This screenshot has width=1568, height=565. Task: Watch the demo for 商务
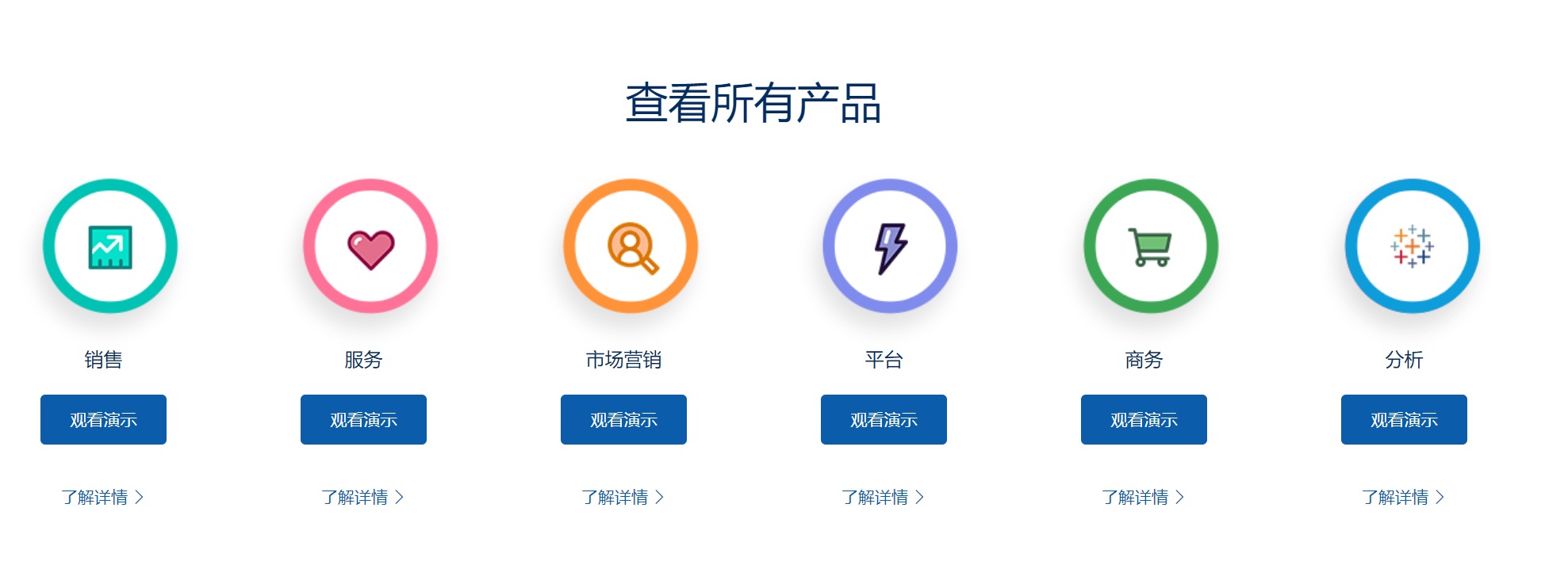pyautogui.click(x=1144, y=419)
